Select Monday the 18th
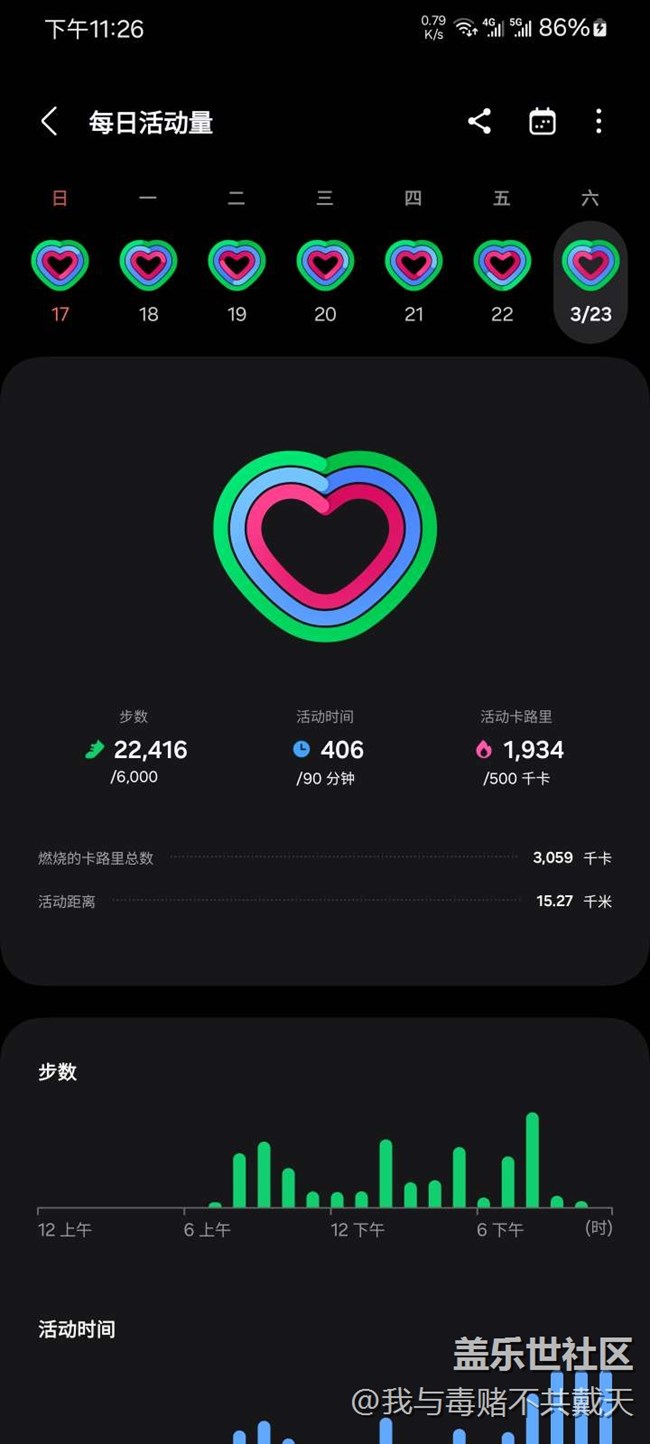Viewport: 650px width, 1444px height. 148,282
